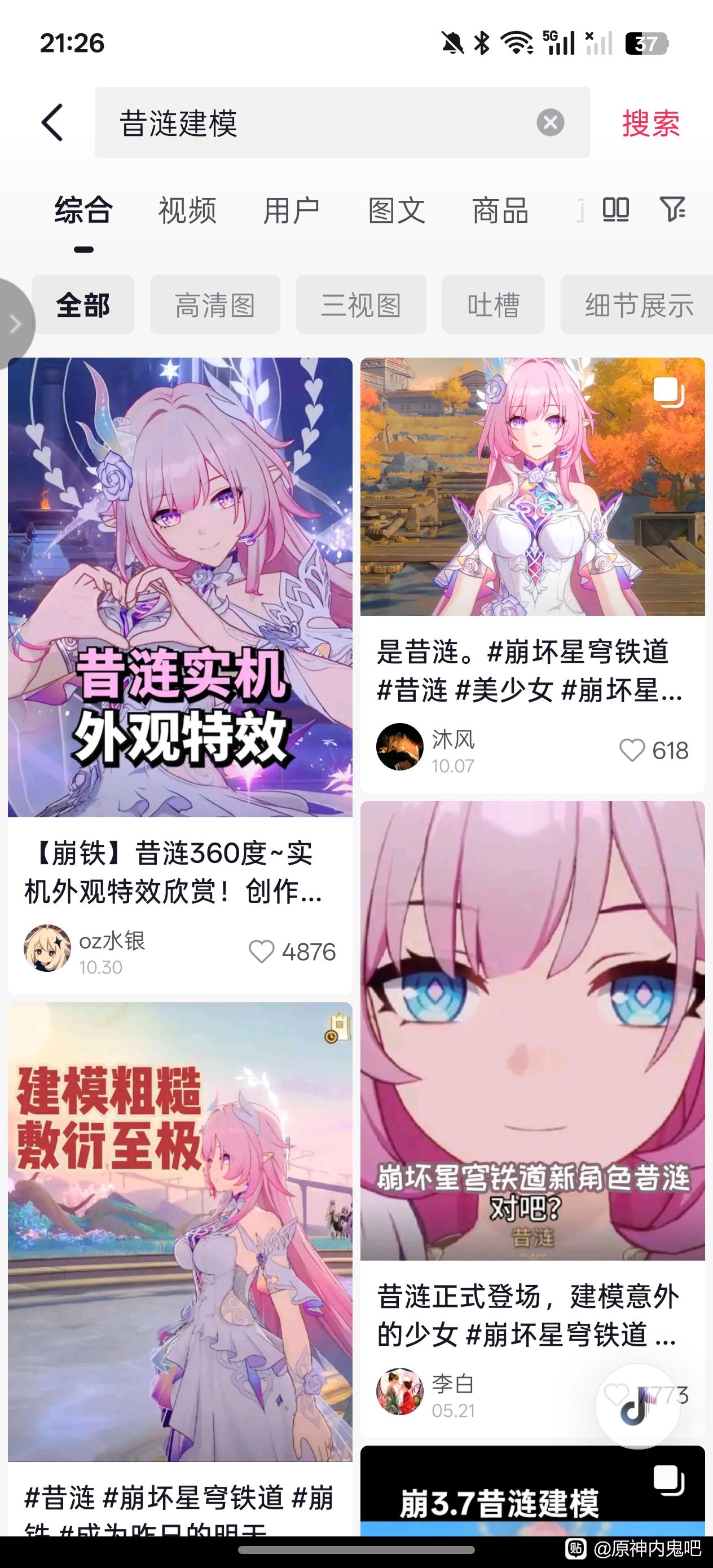
Task: Tap the red 搜索 button
Action: (650, 122)
